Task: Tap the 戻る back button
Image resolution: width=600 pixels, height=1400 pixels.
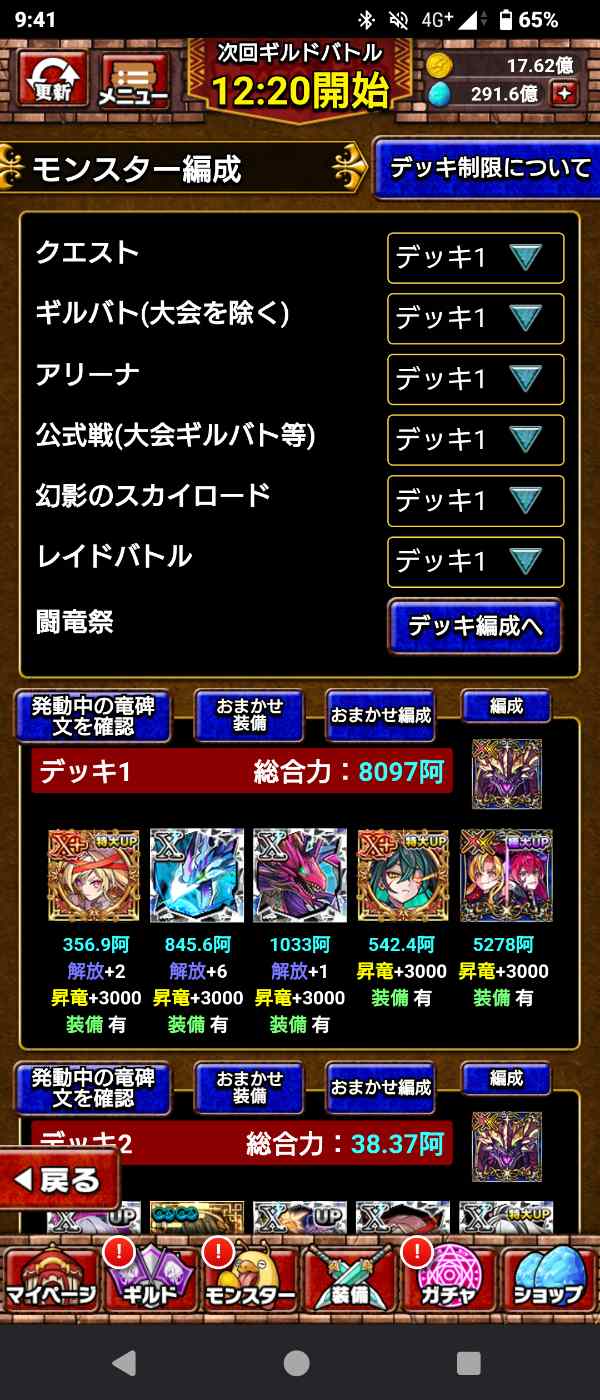Action: coord(60,1180)
